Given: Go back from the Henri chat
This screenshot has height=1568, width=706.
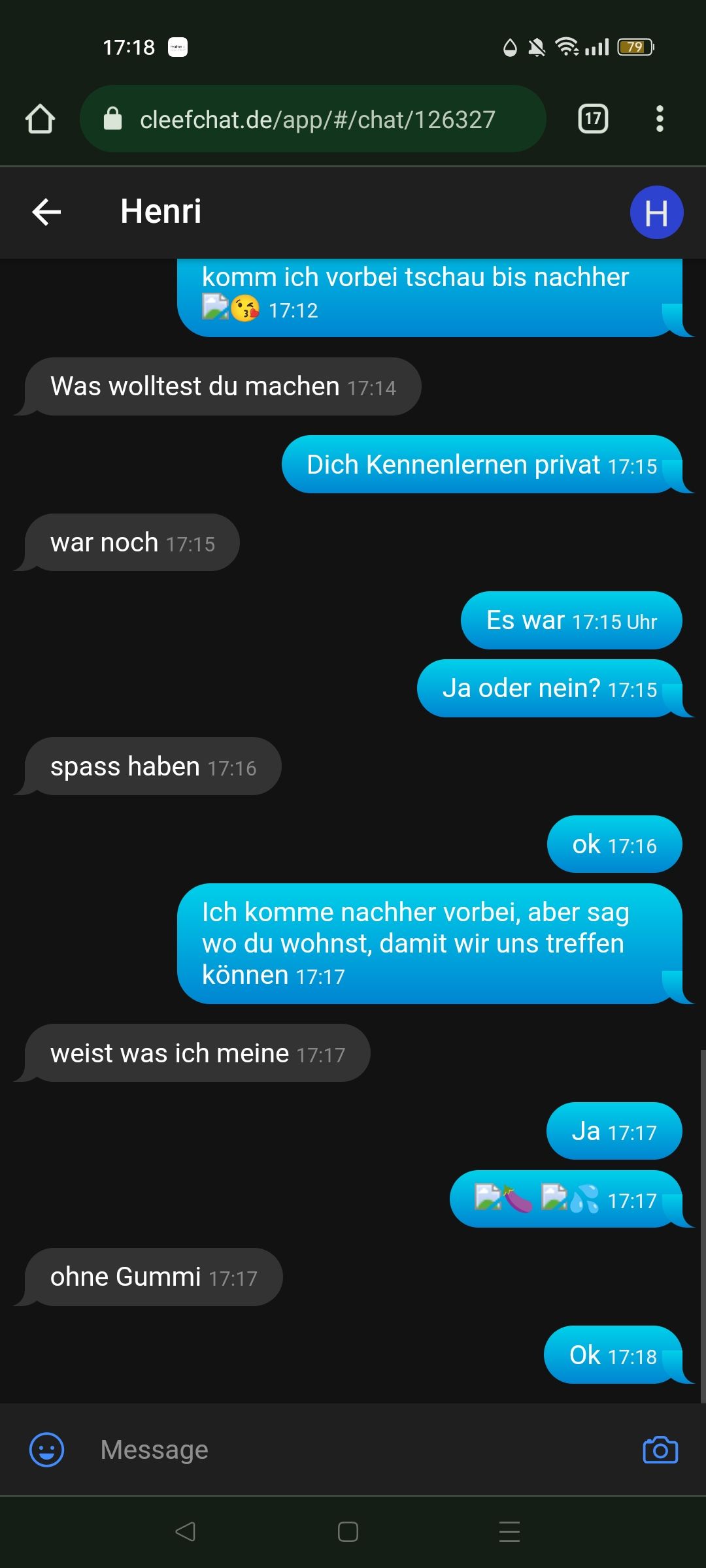Looking at the screenshot, I should coord(46,212).
